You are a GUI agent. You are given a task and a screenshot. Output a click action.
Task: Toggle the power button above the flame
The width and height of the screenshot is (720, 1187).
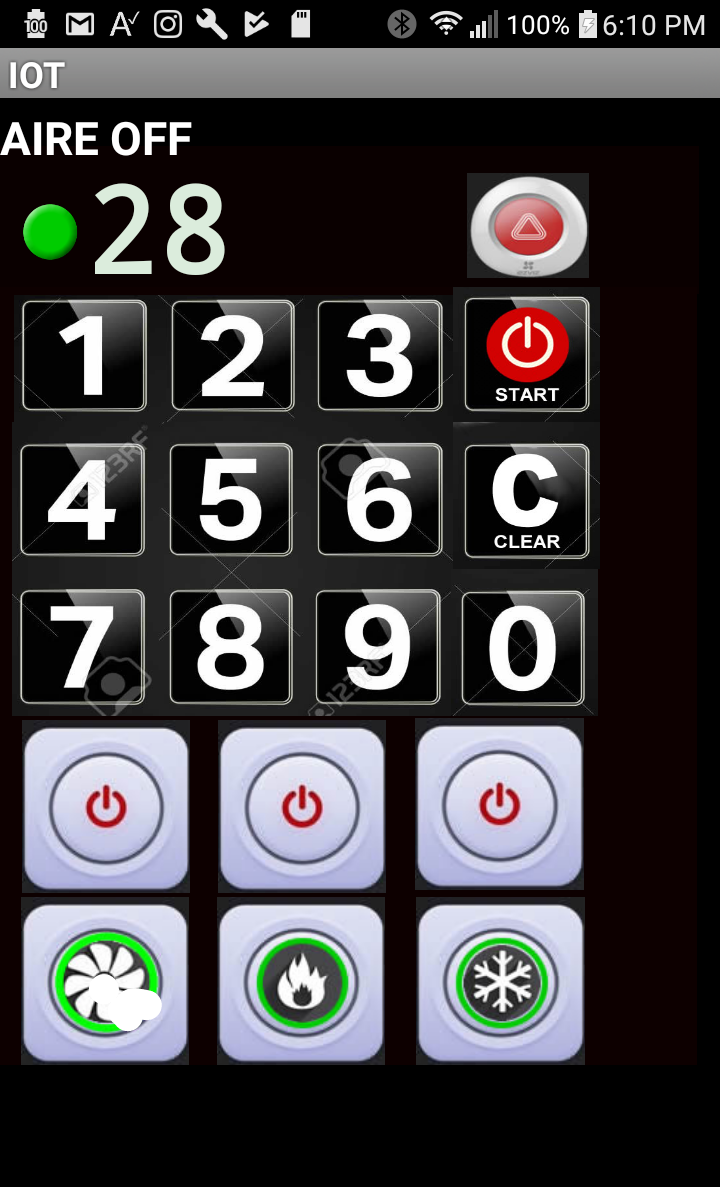point(302,806)
